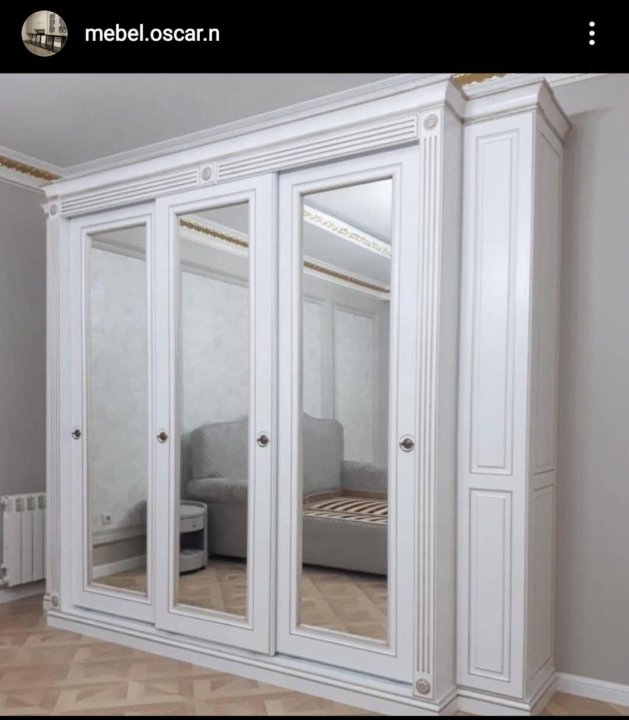Open the post overflow menu
This screenshot has width=629, height=720.
pyautogui.click(x=592, y=34)
